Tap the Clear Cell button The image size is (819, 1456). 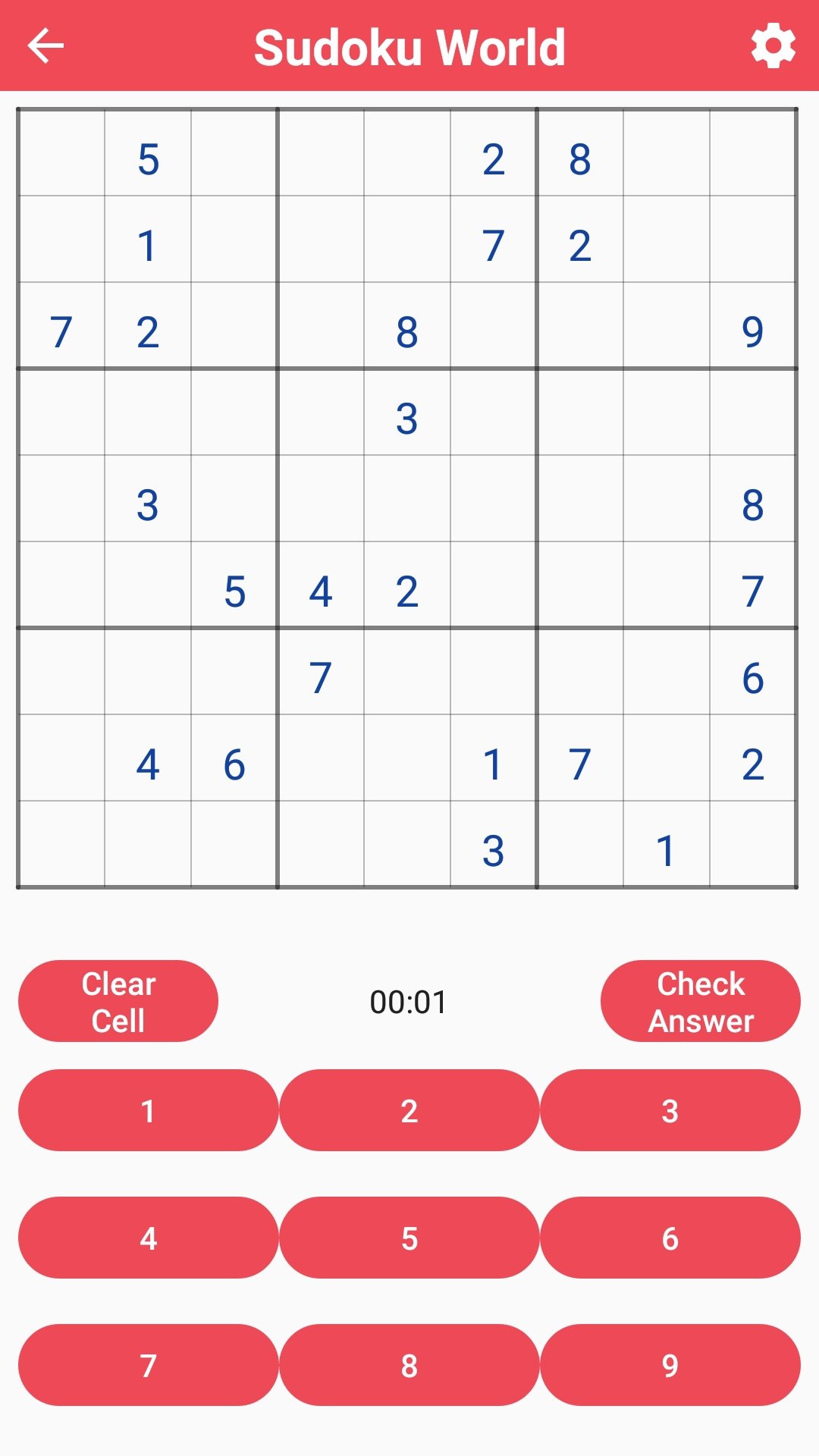coord(118,1001)
